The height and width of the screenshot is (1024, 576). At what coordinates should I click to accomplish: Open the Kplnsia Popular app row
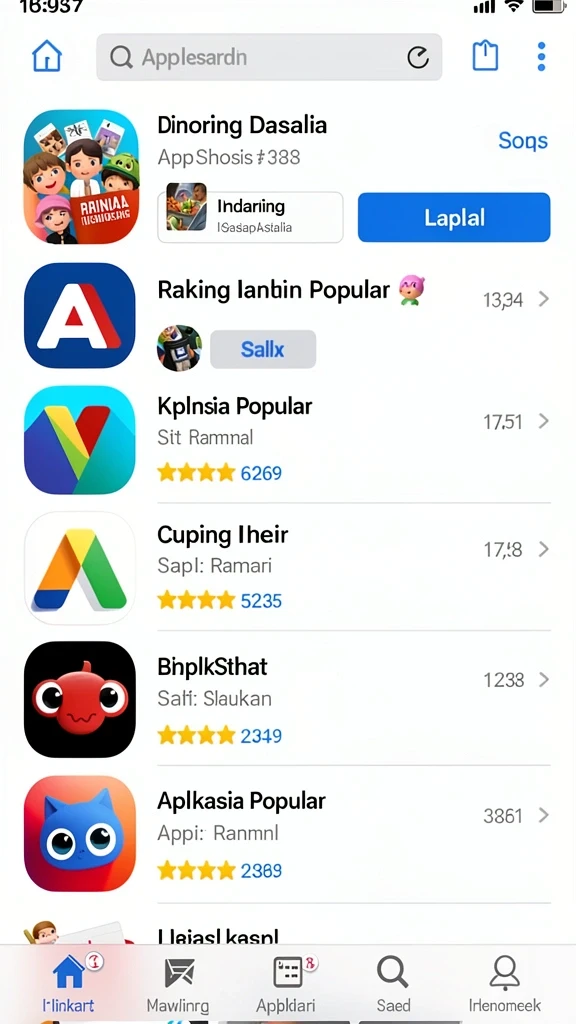click(x=287, y=439)
